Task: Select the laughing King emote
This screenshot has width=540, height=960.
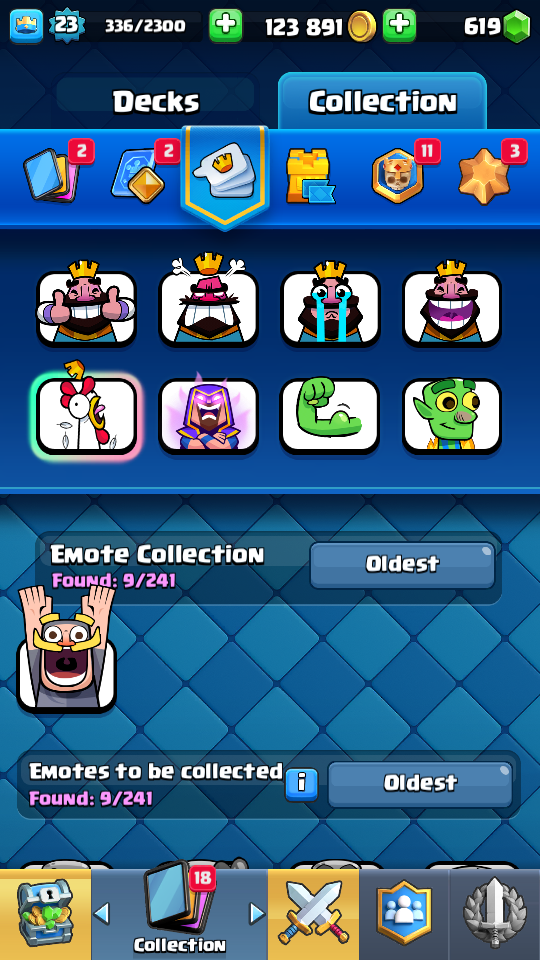Action: pos(452,303)
